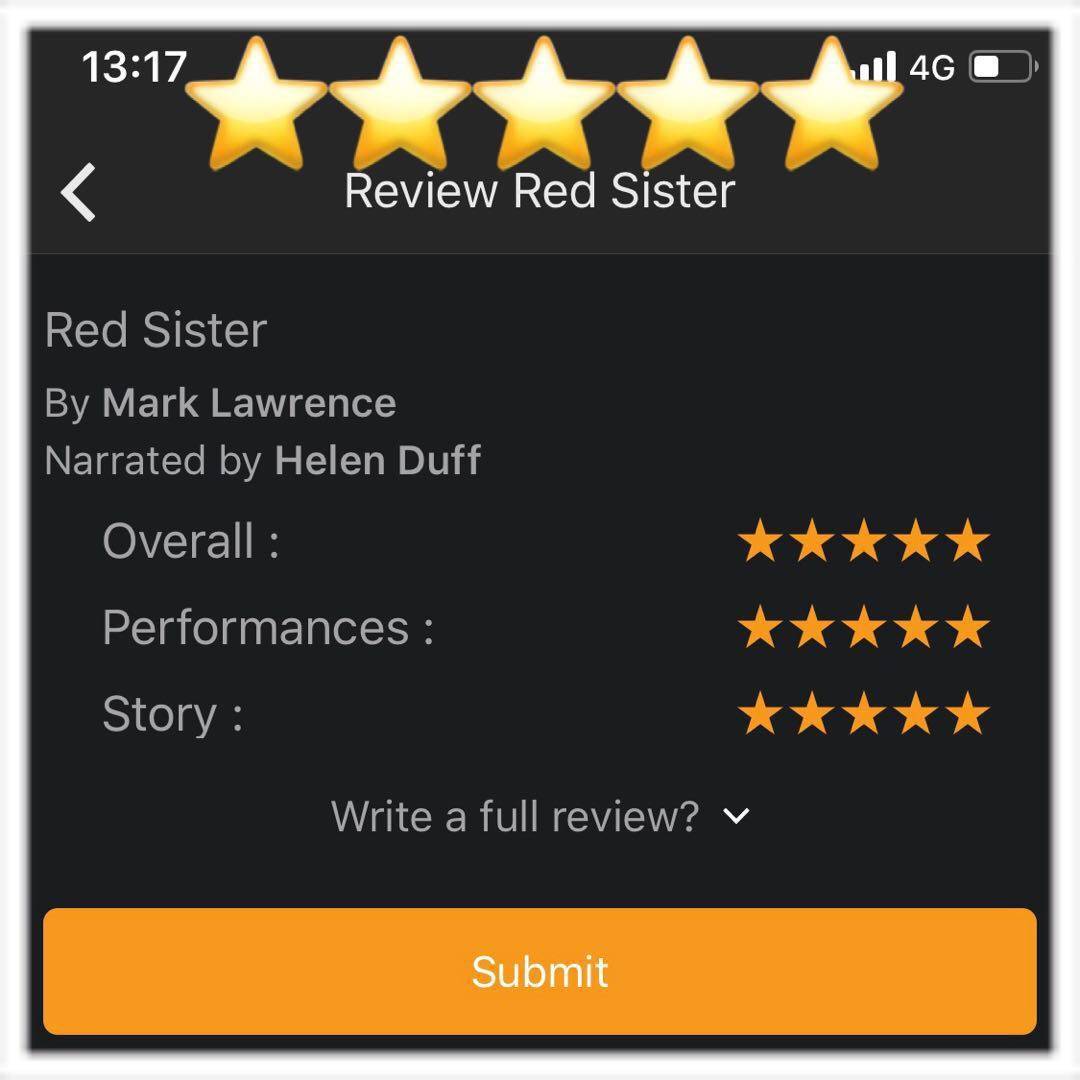The height and width of the screenshot is (1080, 1080).
Task: Submit the Red Sister review
Action: pyautogui.click(x=540, y=970)
